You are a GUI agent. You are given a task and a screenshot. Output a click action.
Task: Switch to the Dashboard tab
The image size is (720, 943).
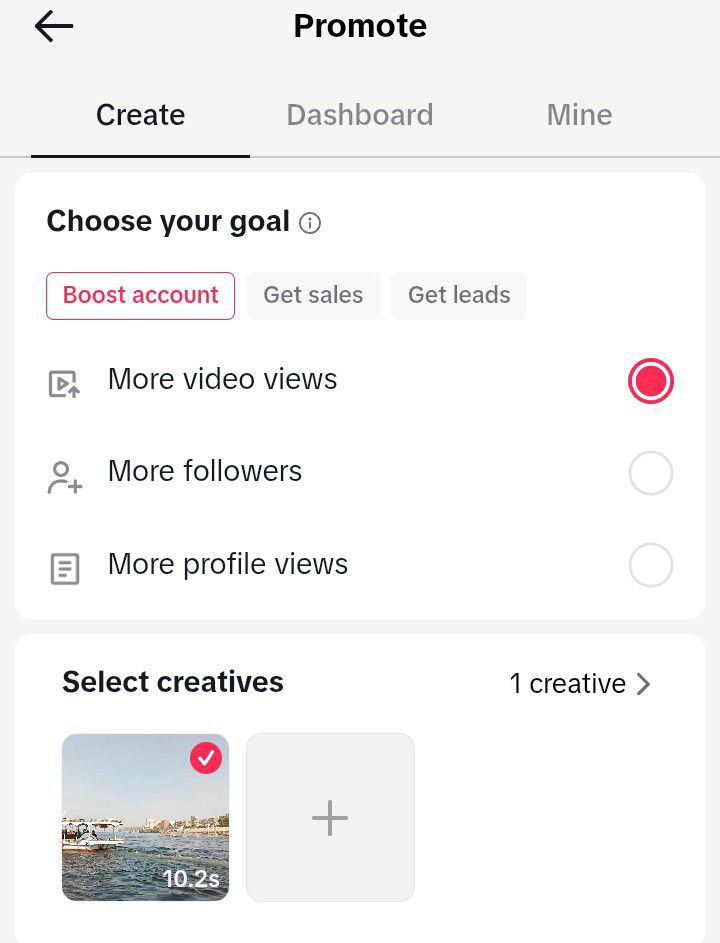click(360, 115)
